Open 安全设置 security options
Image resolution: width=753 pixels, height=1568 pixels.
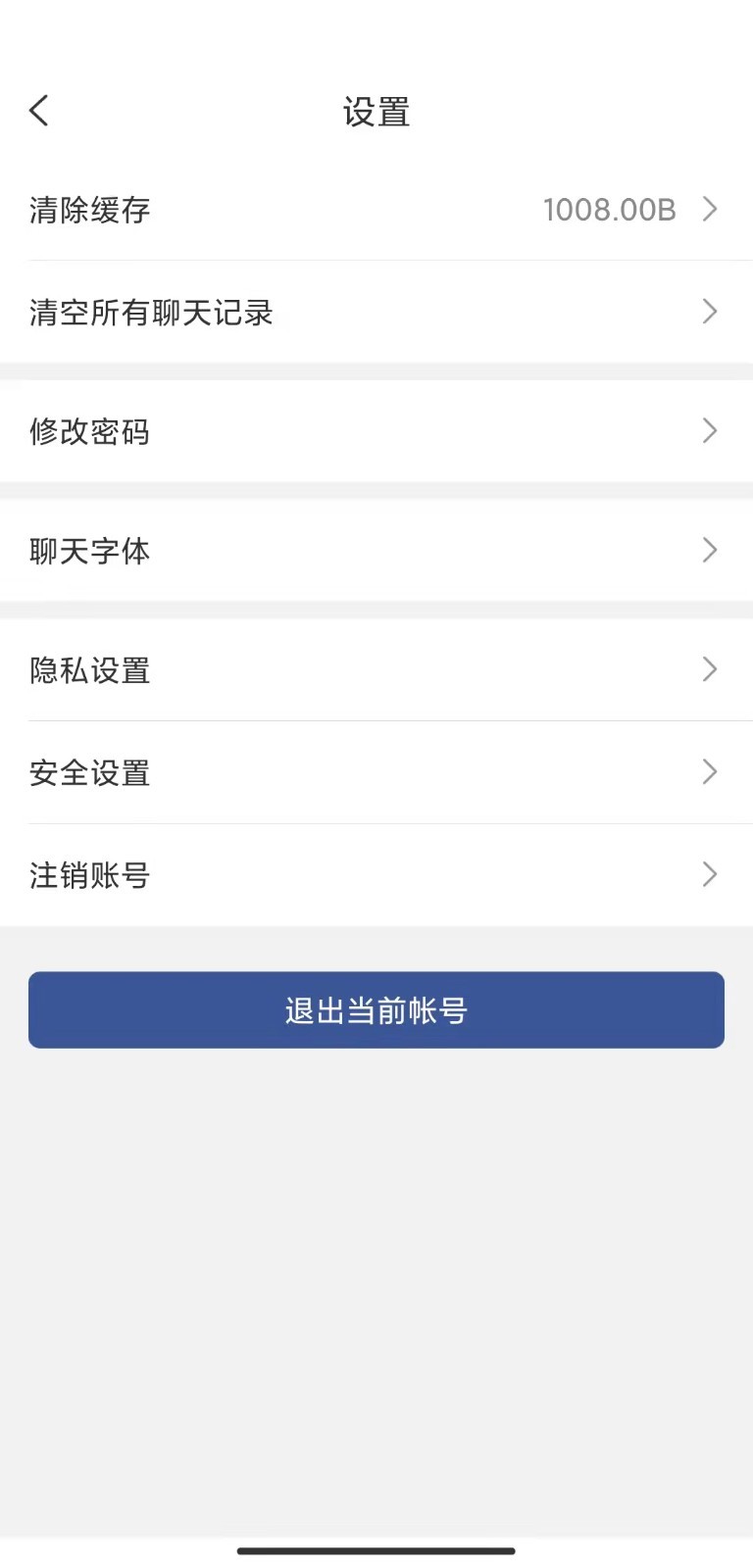(376, 773)
